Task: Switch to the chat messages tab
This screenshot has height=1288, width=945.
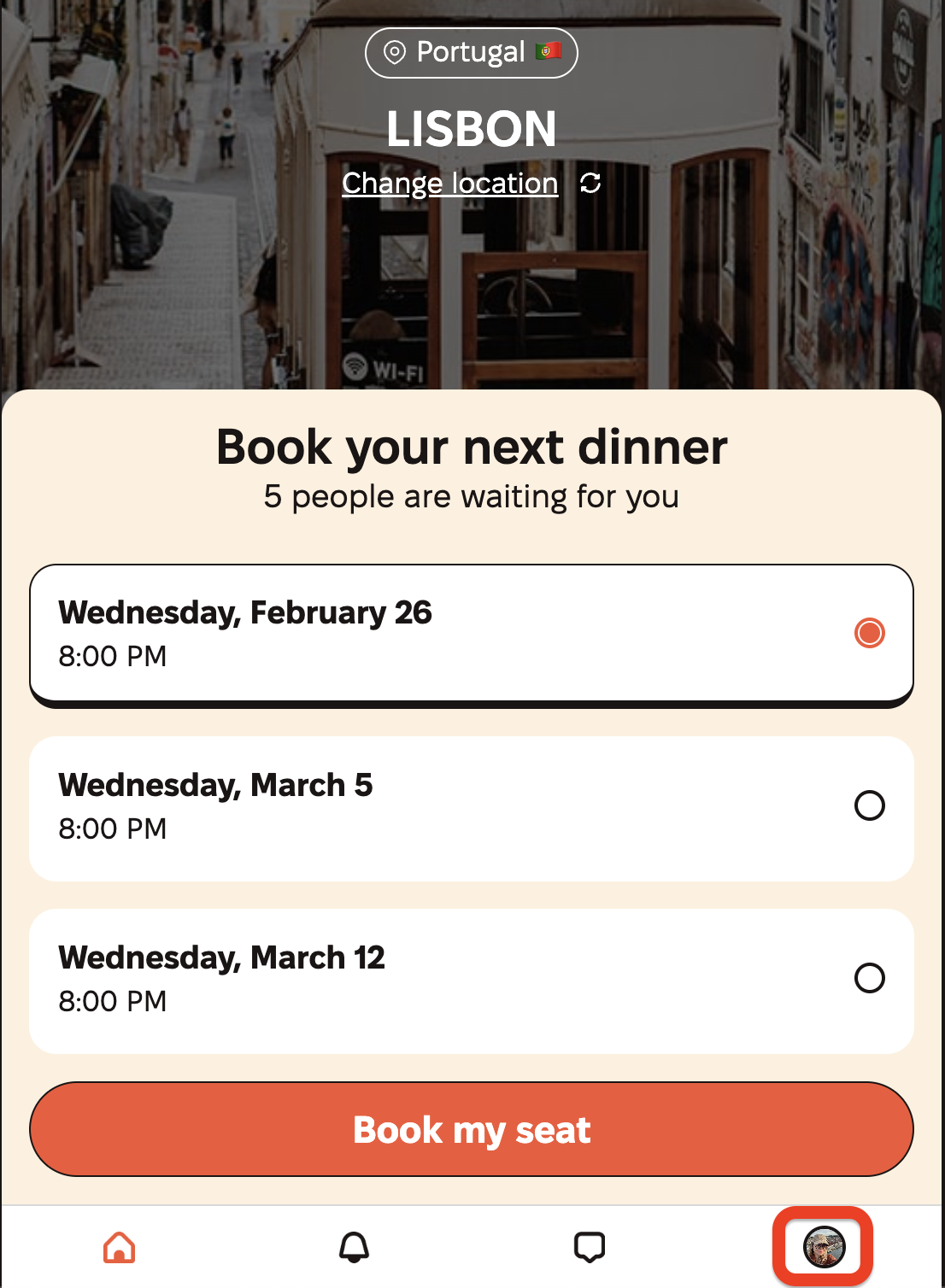Action: click(x=589, y=1247)
